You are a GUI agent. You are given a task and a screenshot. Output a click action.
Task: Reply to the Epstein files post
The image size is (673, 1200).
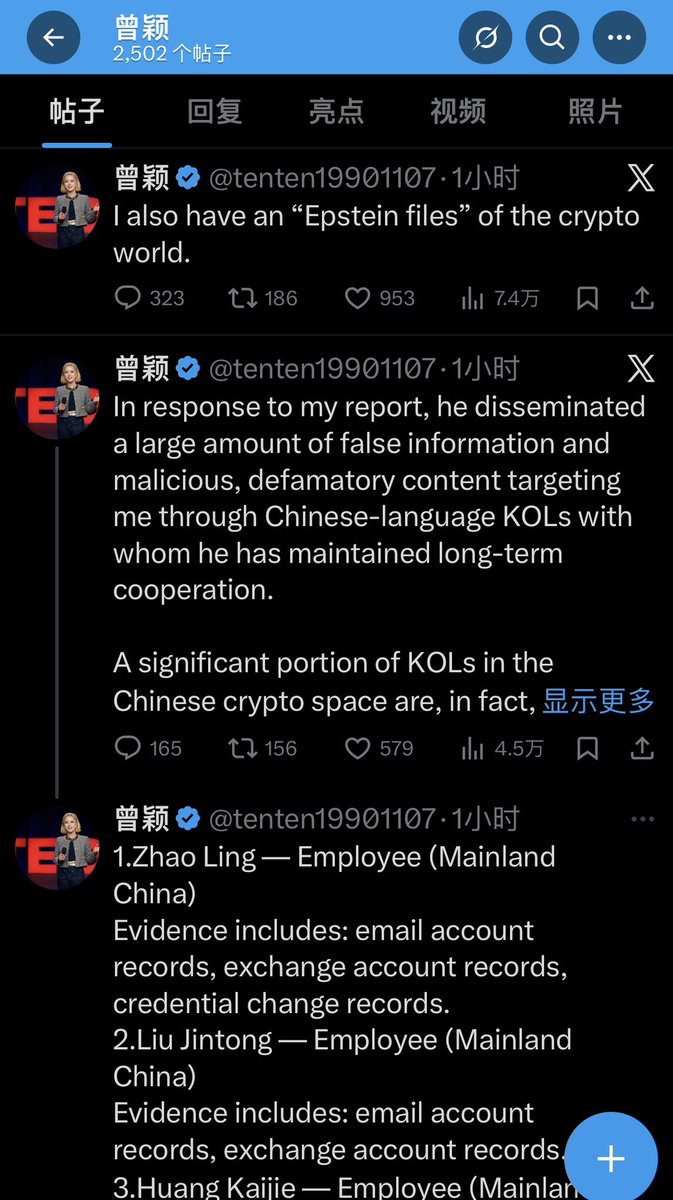pos(128,298)
